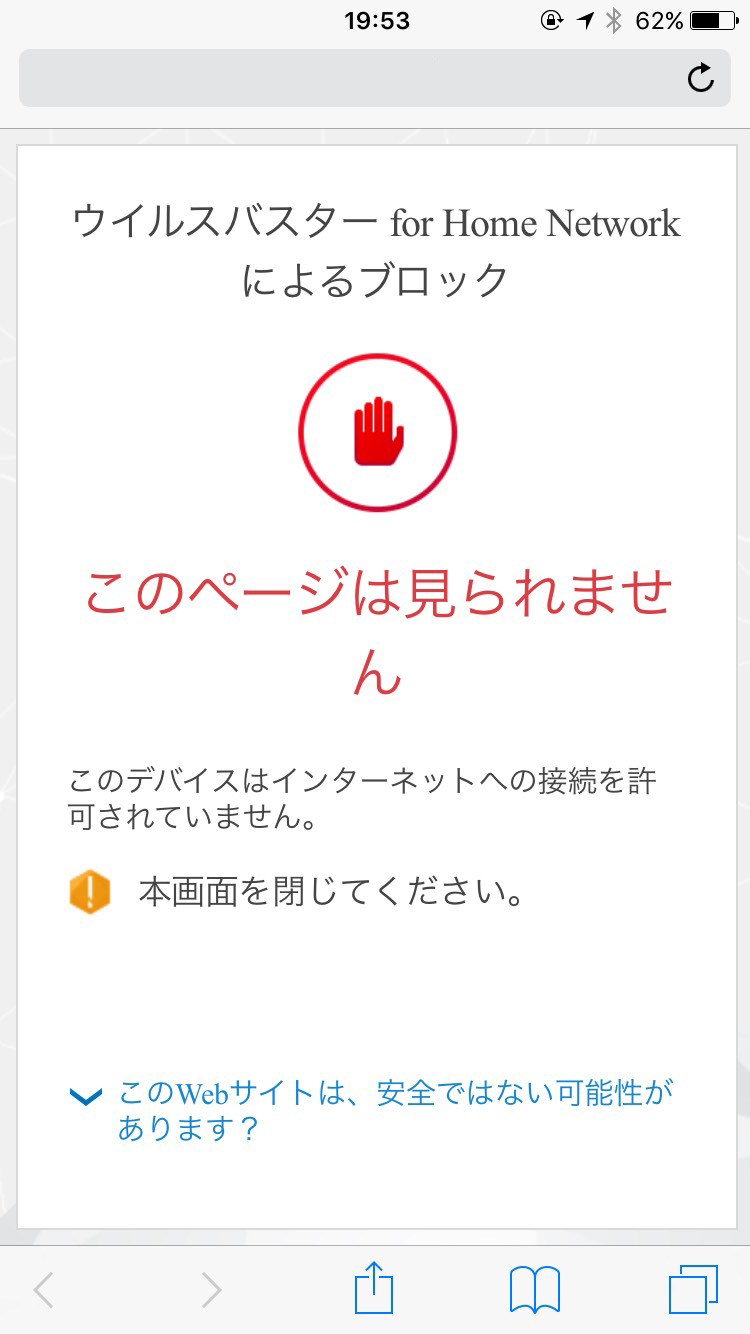Viewport: 750px width, 1334px height.
Task: Open the Safari share sheet
Action: click(x=374, y=1288)
